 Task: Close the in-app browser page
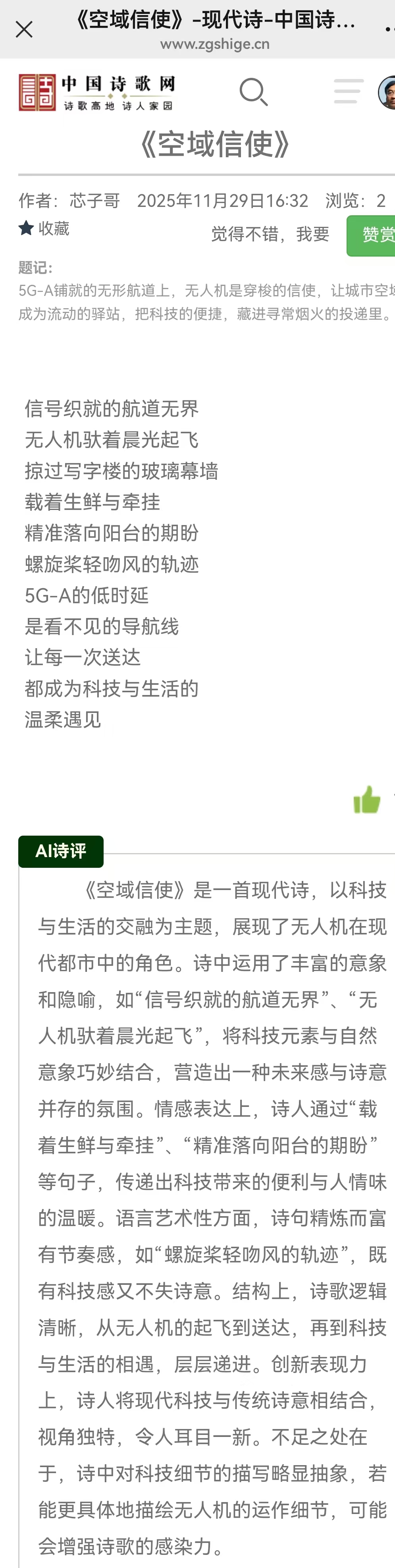pos(24,29)
